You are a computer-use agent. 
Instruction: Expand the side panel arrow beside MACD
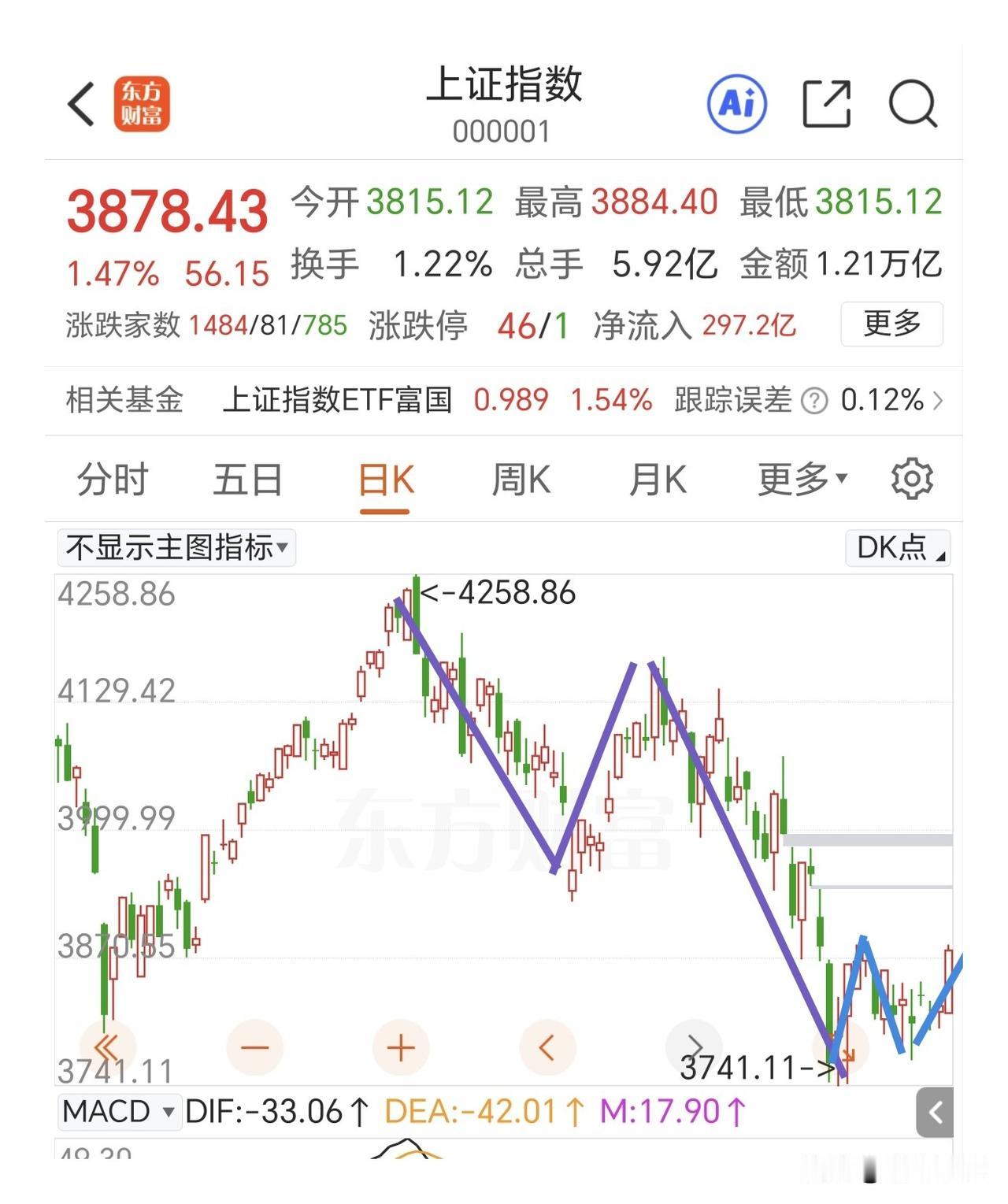click(x=935, y=1113)
